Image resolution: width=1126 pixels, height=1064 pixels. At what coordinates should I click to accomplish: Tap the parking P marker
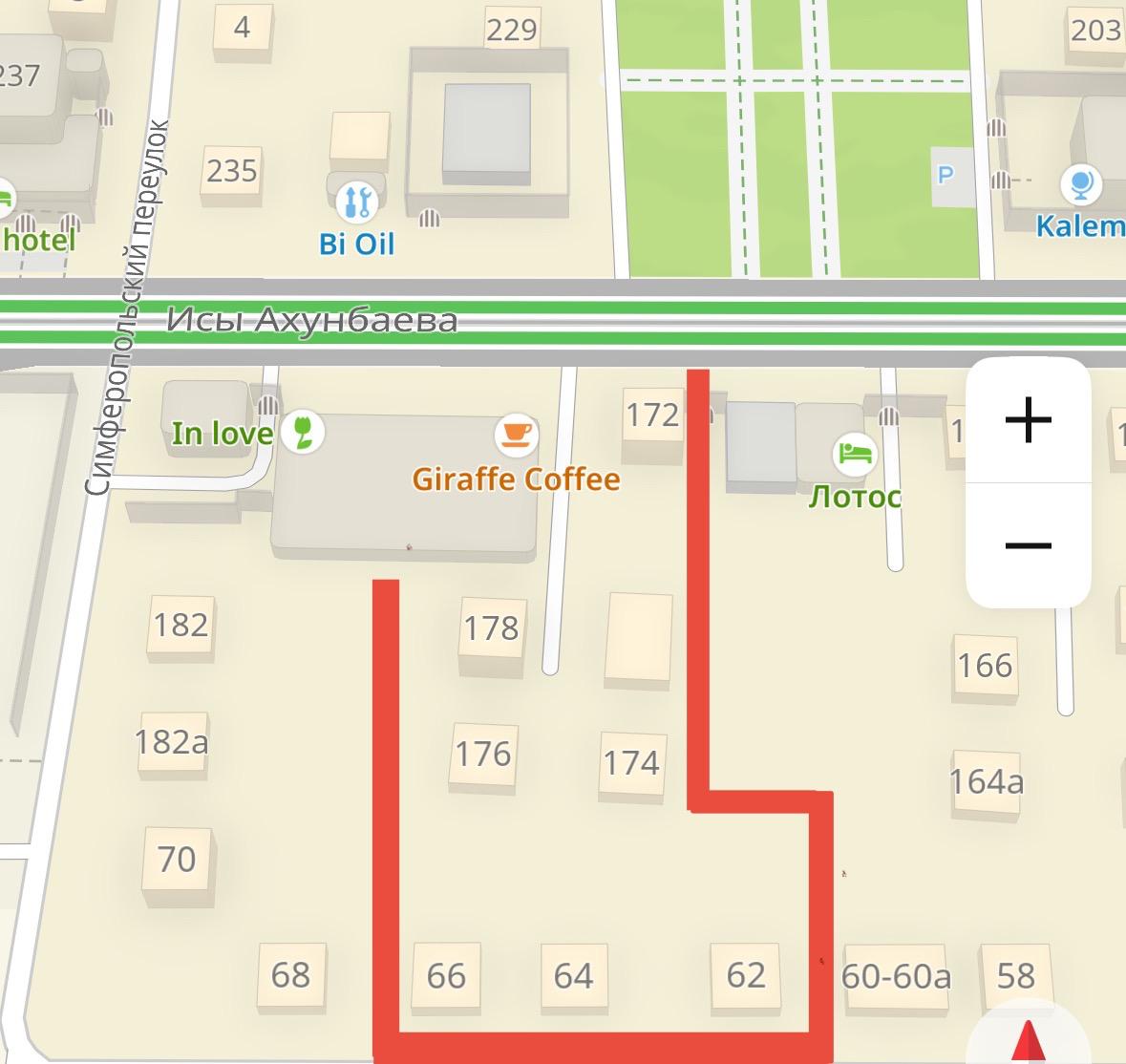(945, 175)
